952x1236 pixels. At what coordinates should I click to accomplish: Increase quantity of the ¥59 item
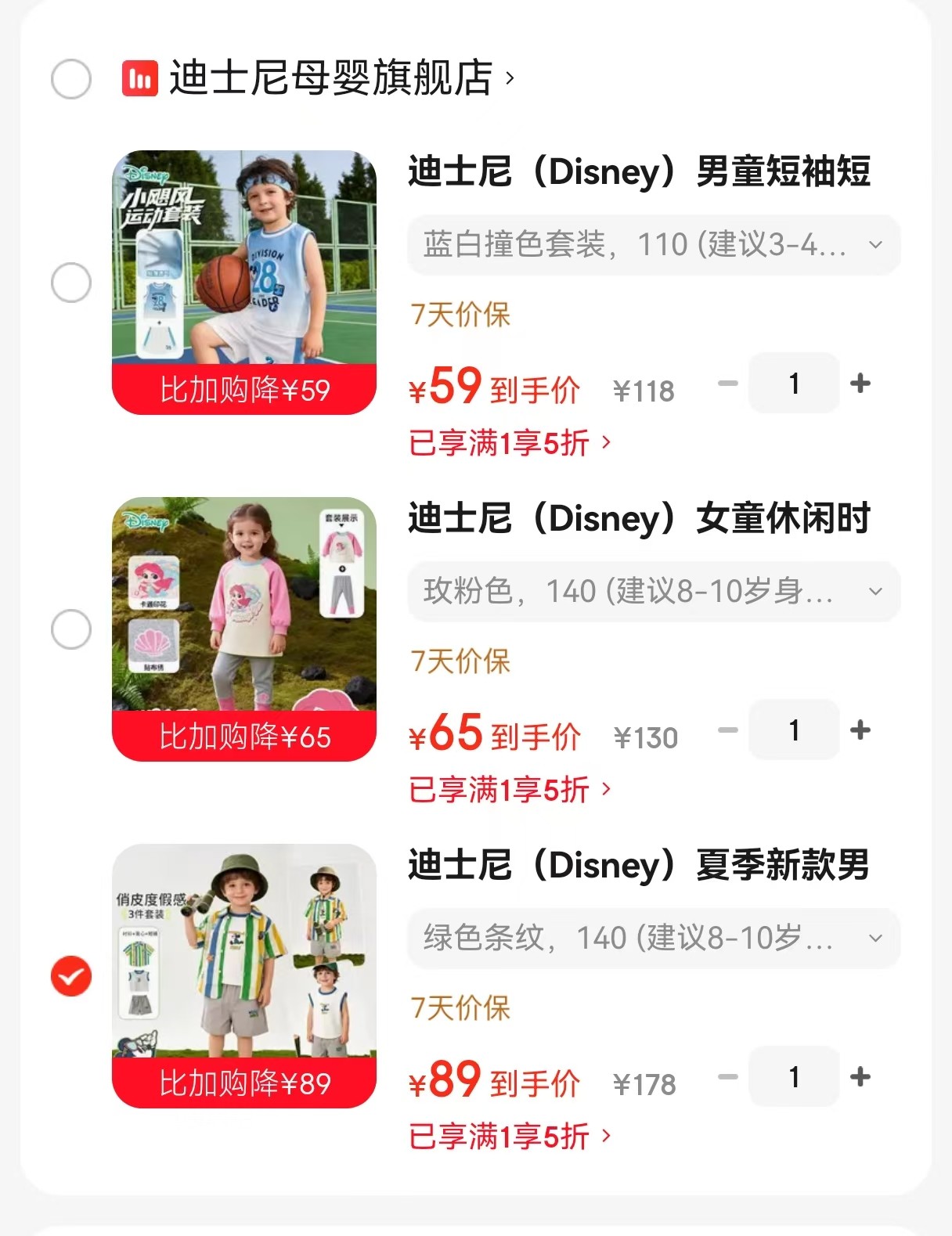tap(860, 384)
